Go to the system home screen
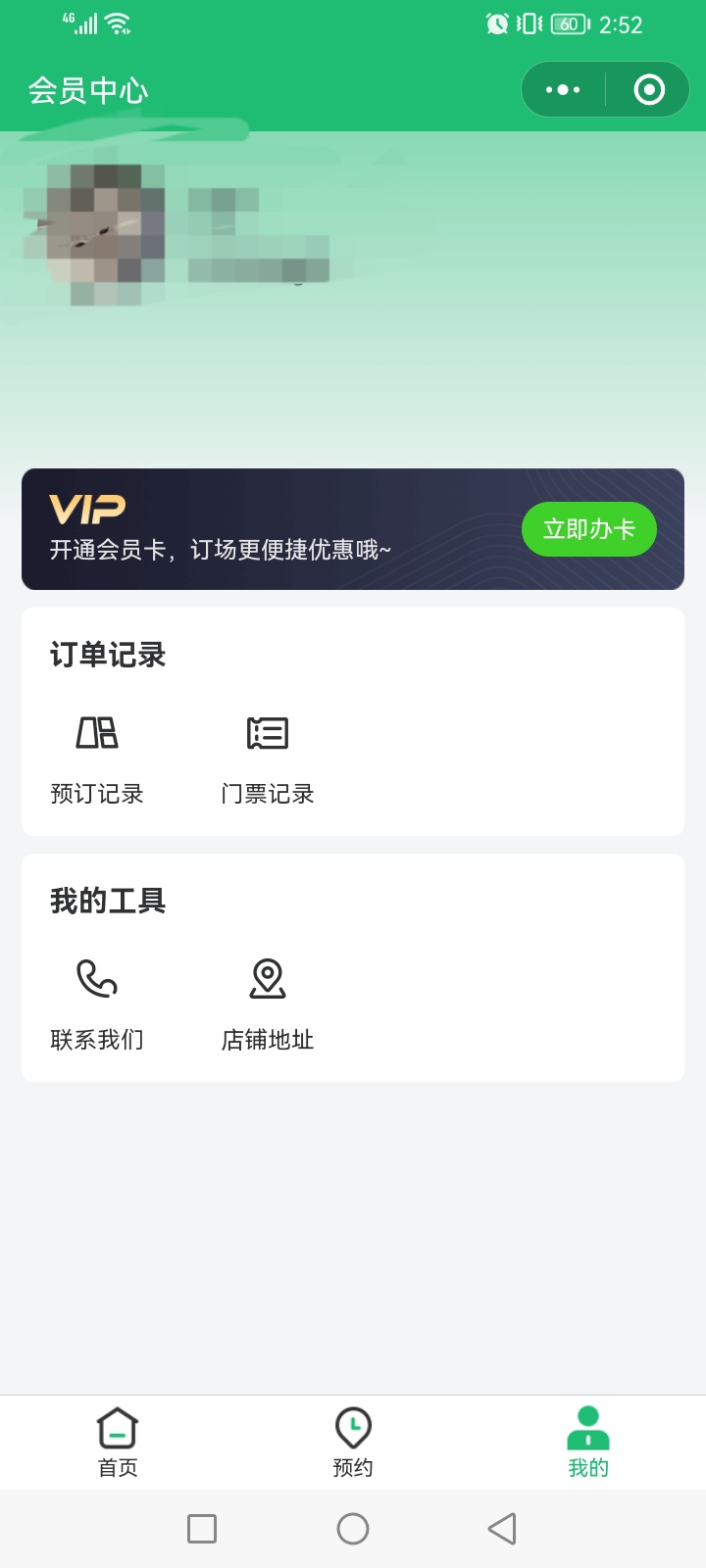Image resolution: width=706 pixels, height=1568 pixels. (x=353, y=1529)
